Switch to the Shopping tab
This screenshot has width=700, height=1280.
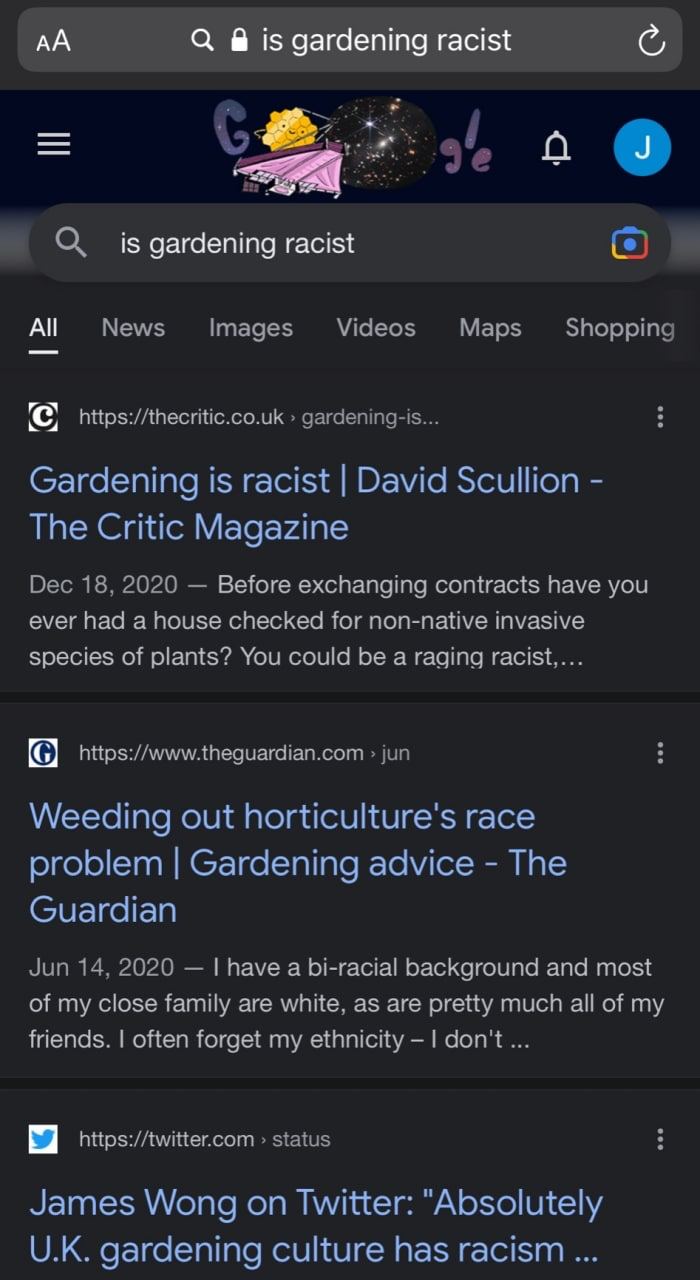point(619,328)
